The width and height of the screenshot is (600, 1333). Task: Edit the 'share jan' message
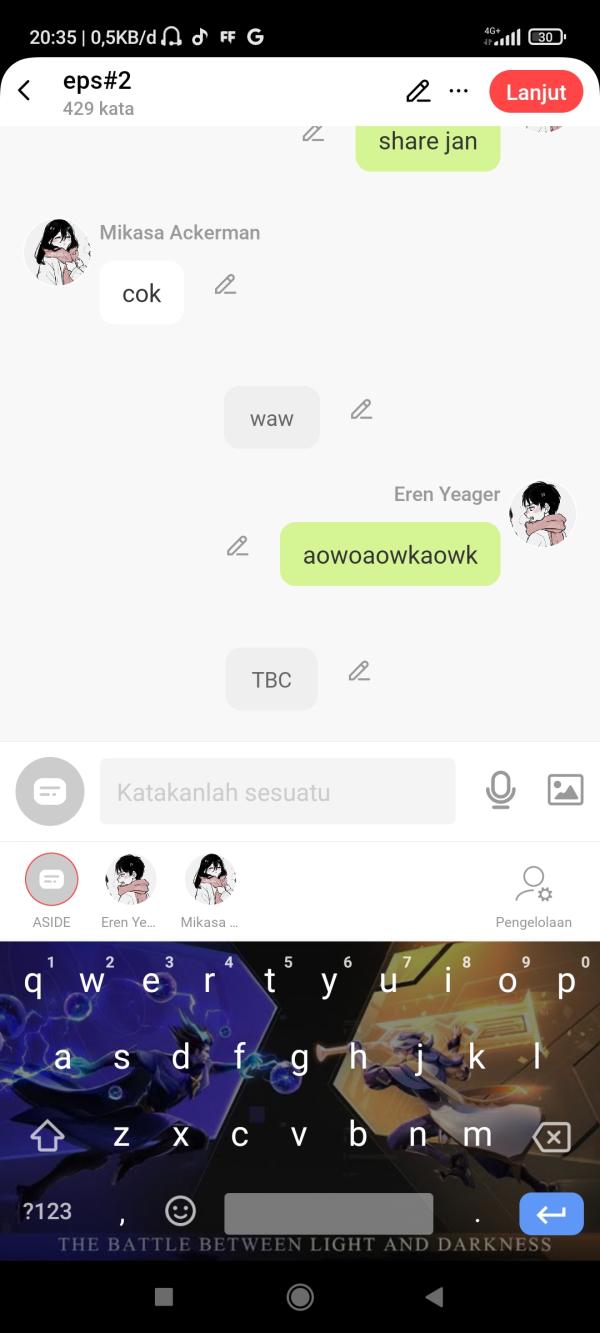(x=313, y=134)
